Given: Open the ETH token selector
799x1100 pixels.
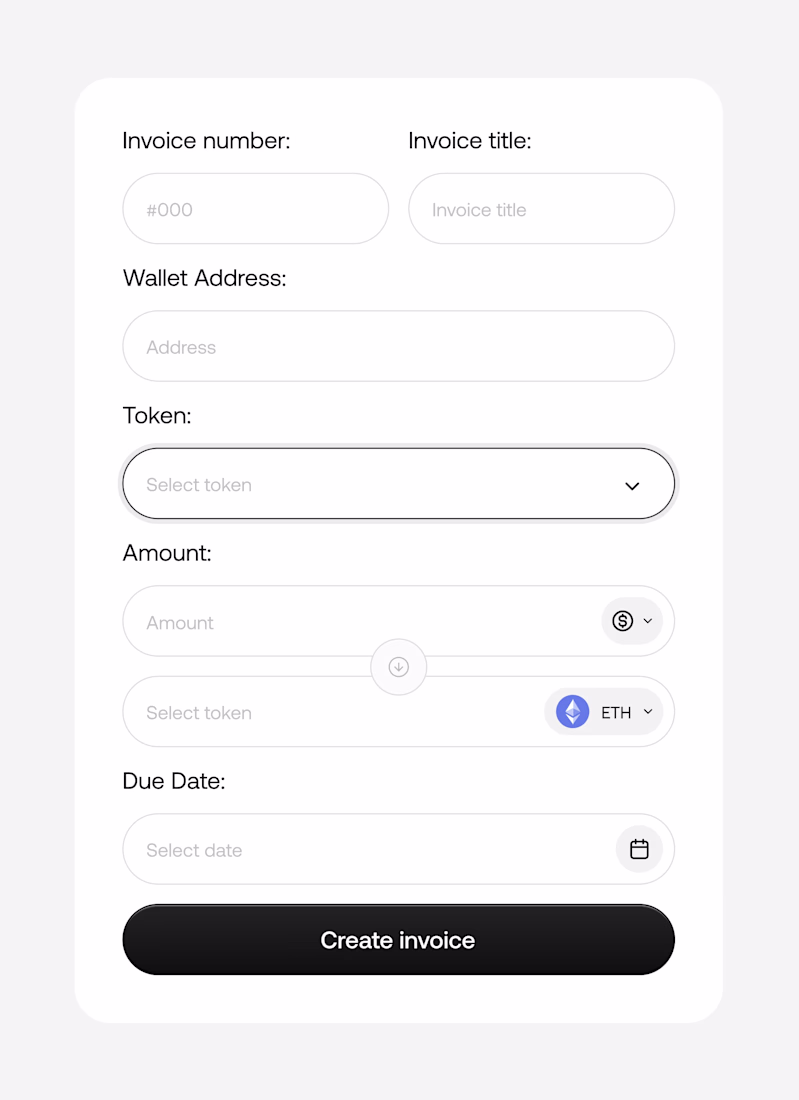Looking at the screenshot, I should 604,712.
